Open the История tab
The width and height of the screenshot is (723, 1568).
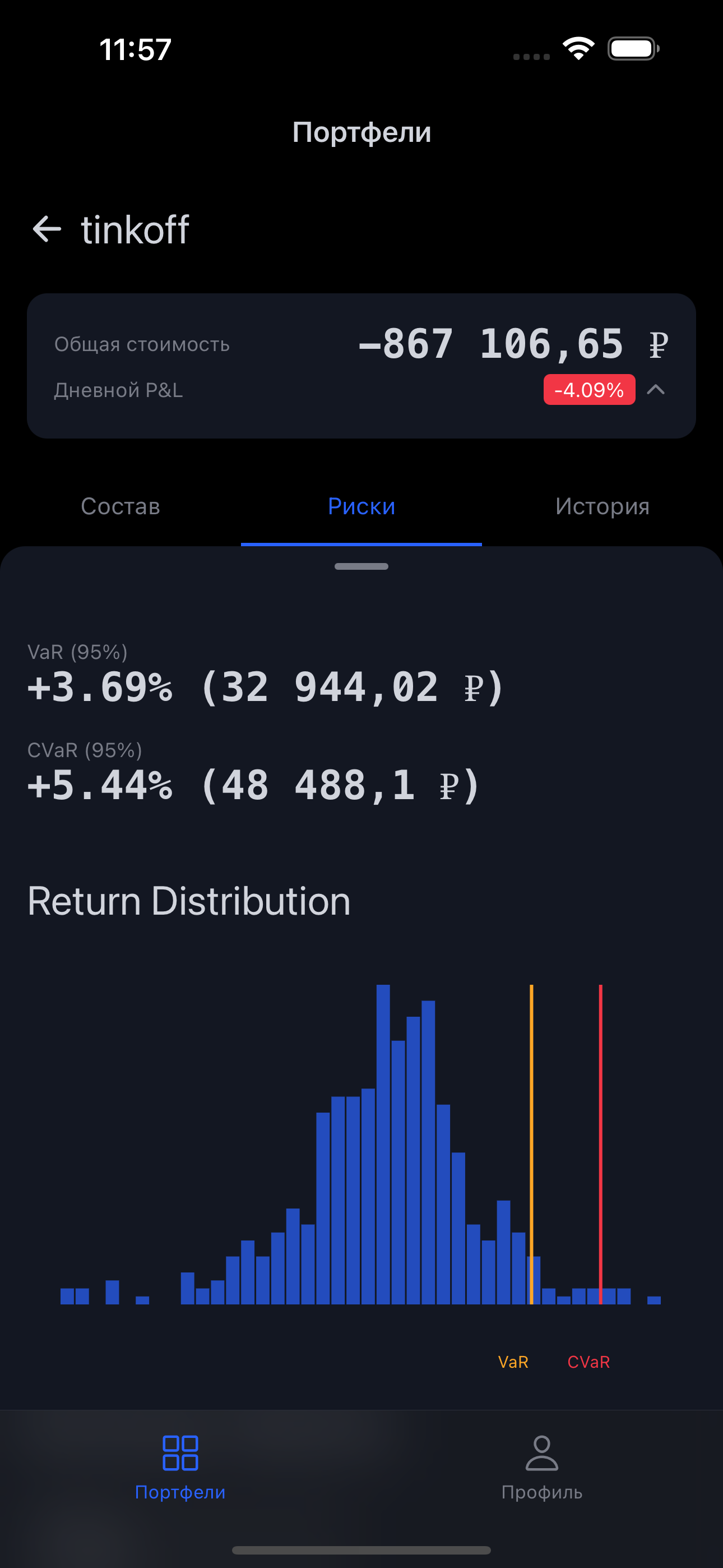tap(602, 506)
